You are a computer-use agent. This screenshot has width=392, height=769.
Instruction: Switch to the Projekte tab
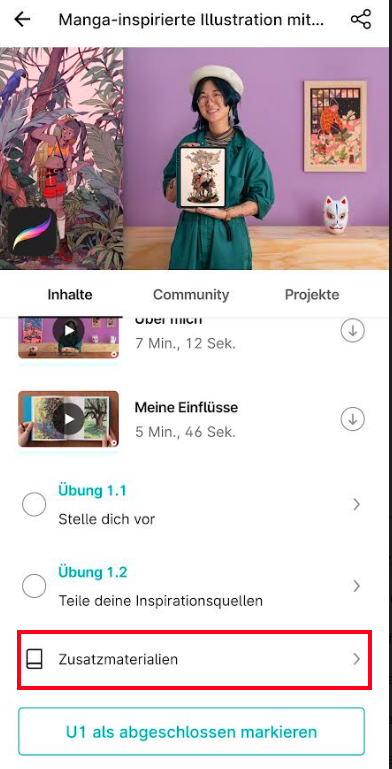(312, 295)
